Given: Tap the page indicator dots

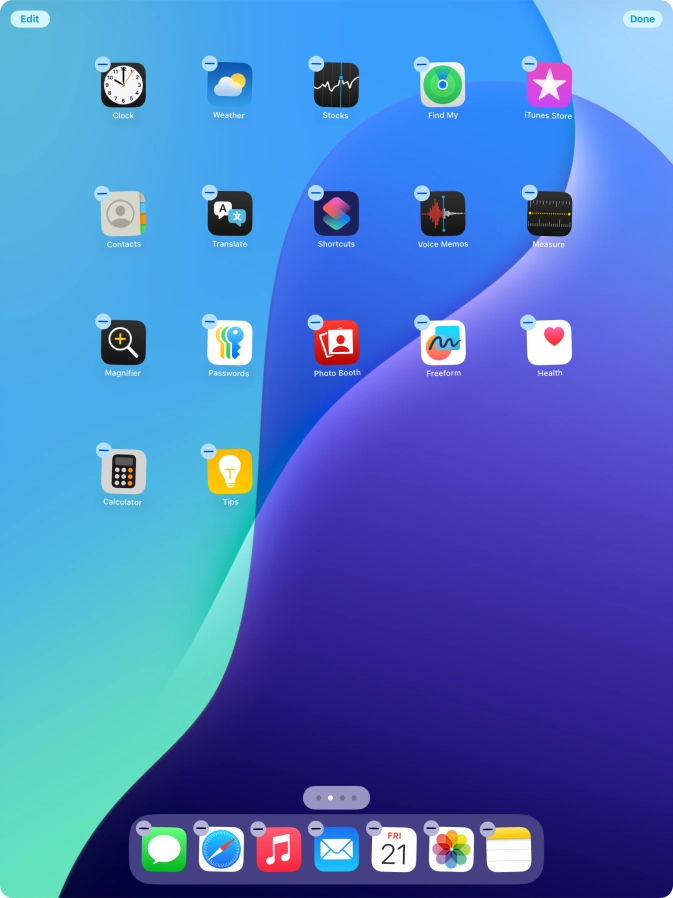Looking at the screenshot, I should pos(336,798).
